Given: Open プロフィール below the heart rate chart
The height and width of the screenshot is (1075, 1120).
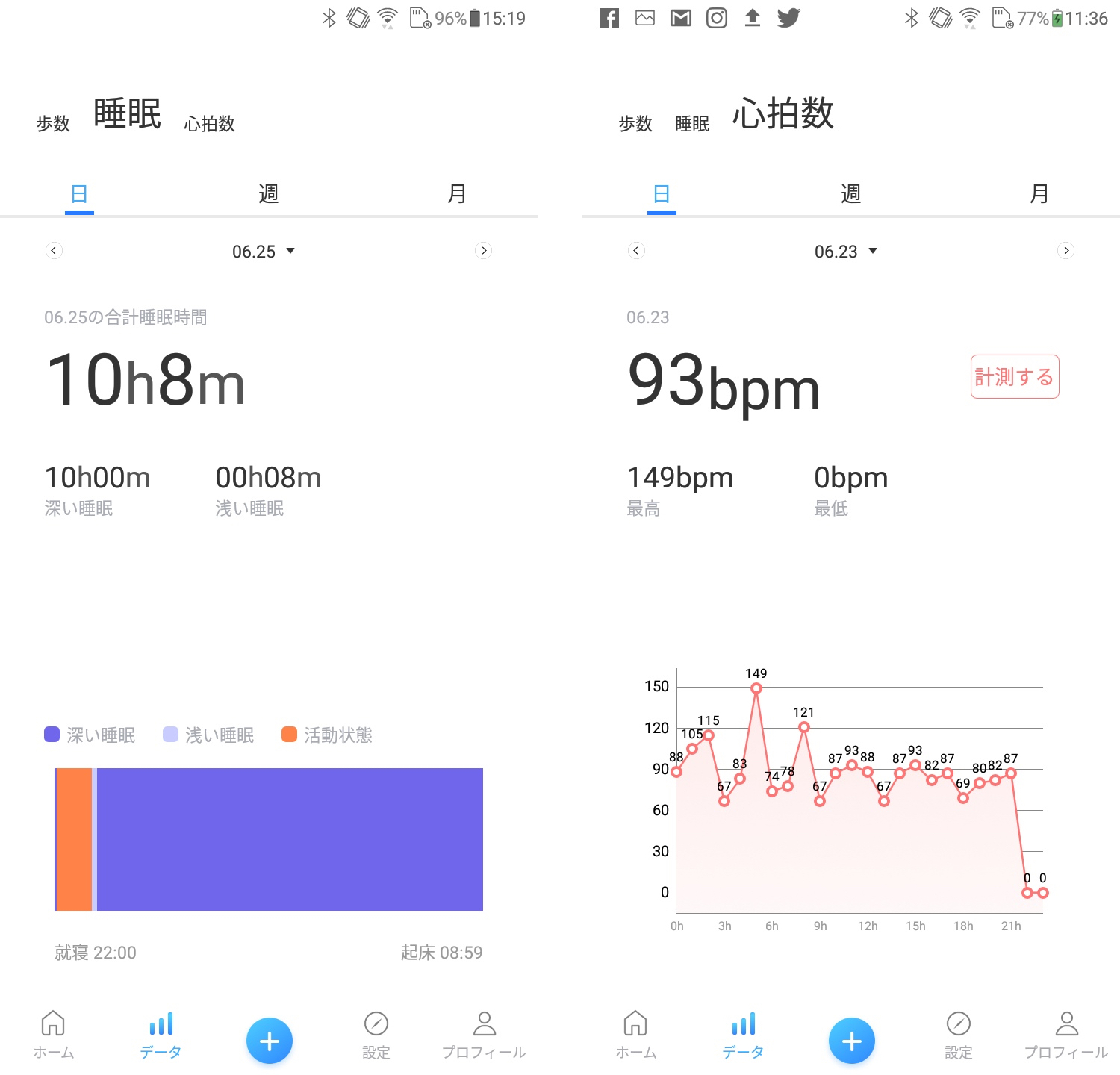Looking at the screenshot, I should pyautogui.click(x=1066, y=1034).
